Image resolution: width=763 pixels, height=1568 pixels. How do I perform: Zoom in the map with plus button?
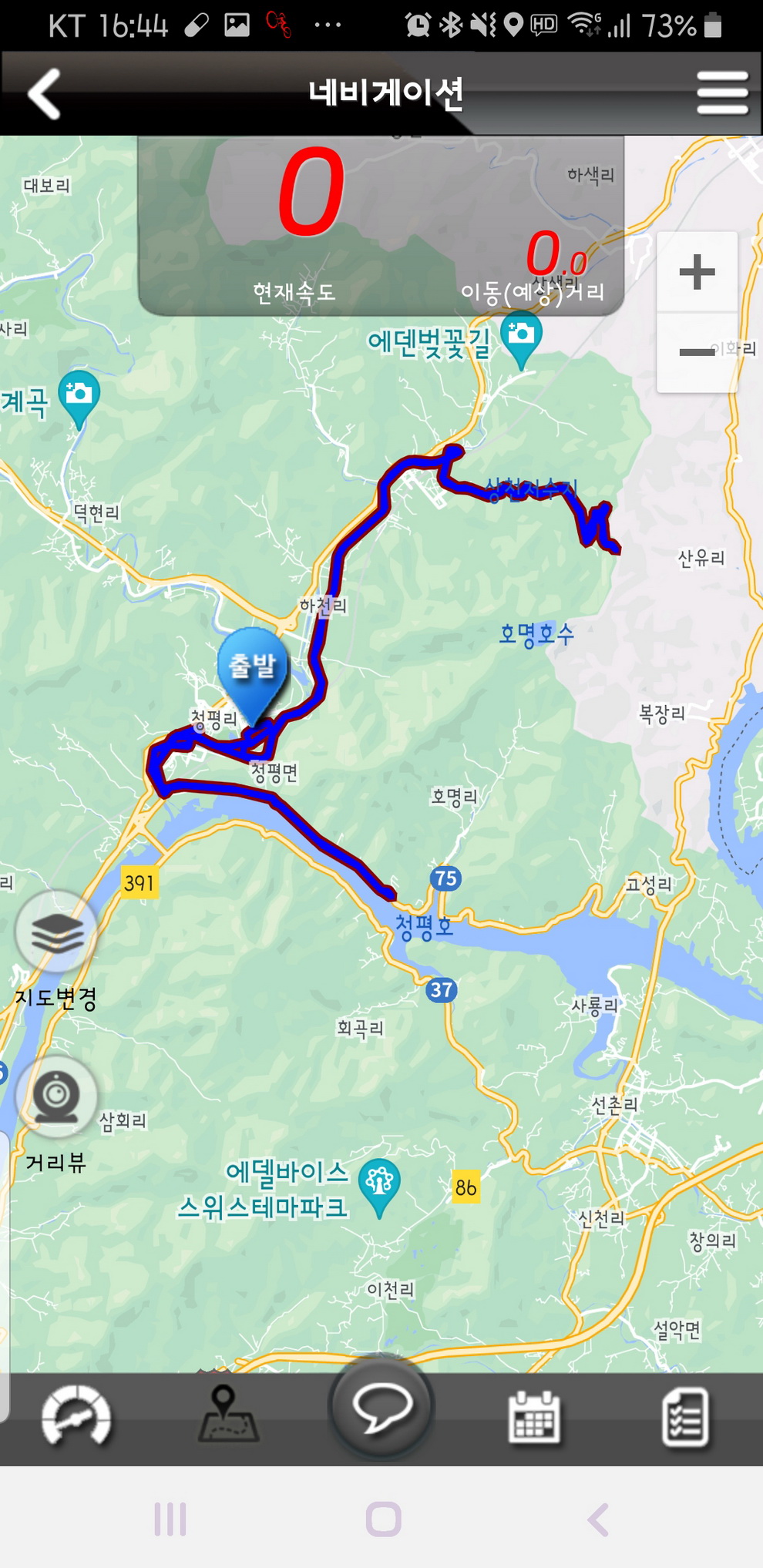coord(697,272)
